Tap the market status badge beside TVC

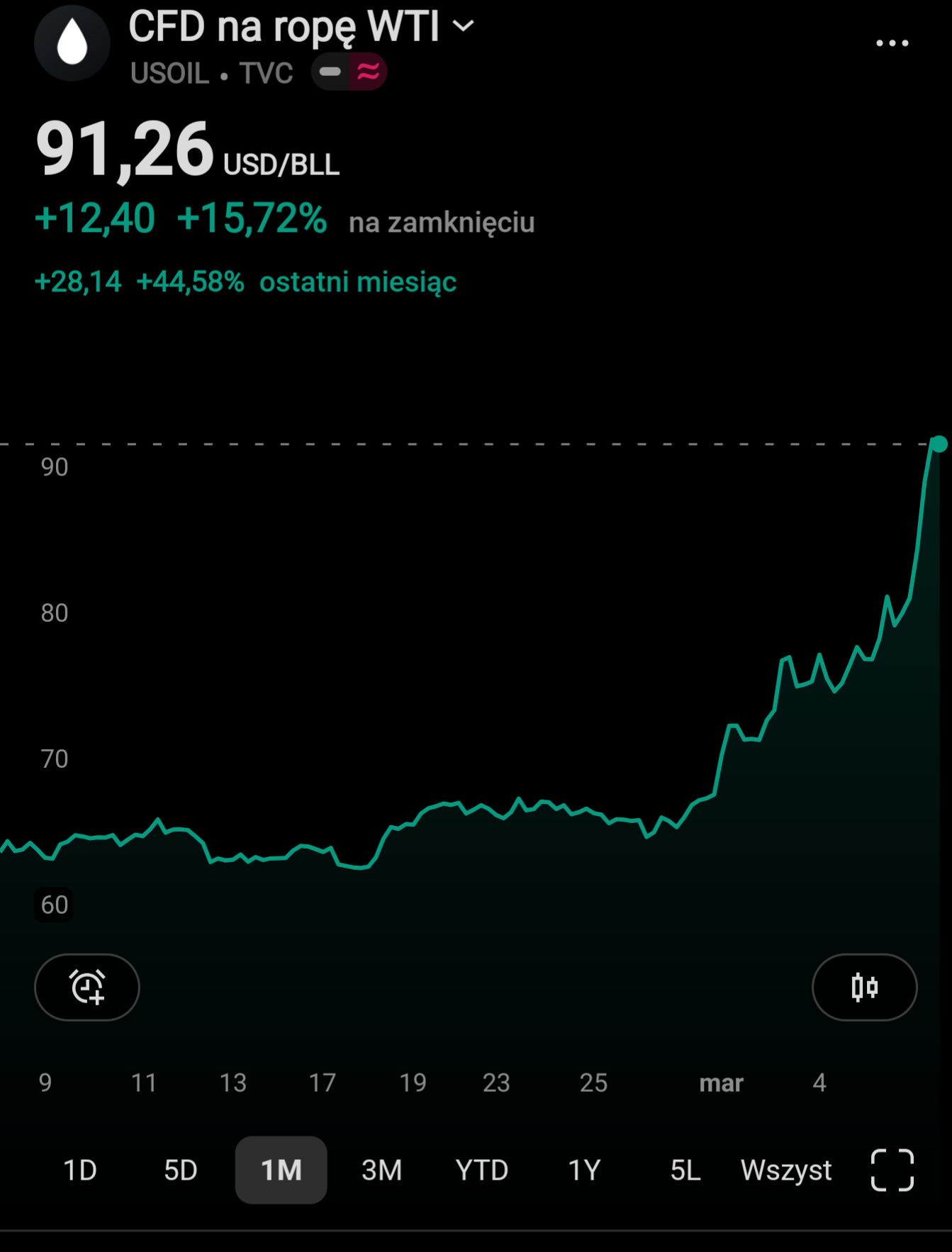349,72
